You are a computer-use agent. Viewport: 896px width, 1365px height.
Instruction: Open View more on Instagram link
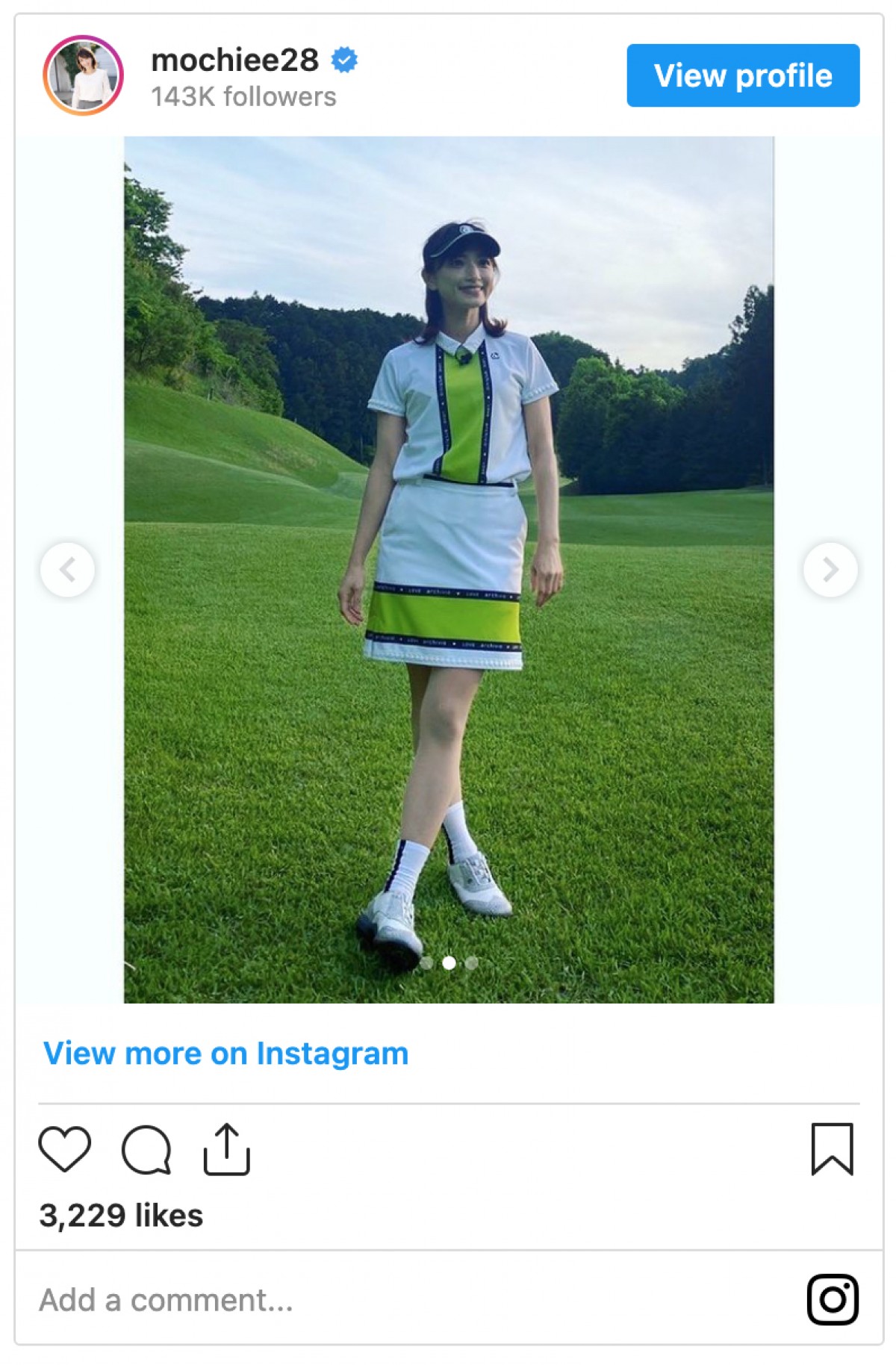point(225,1054)
